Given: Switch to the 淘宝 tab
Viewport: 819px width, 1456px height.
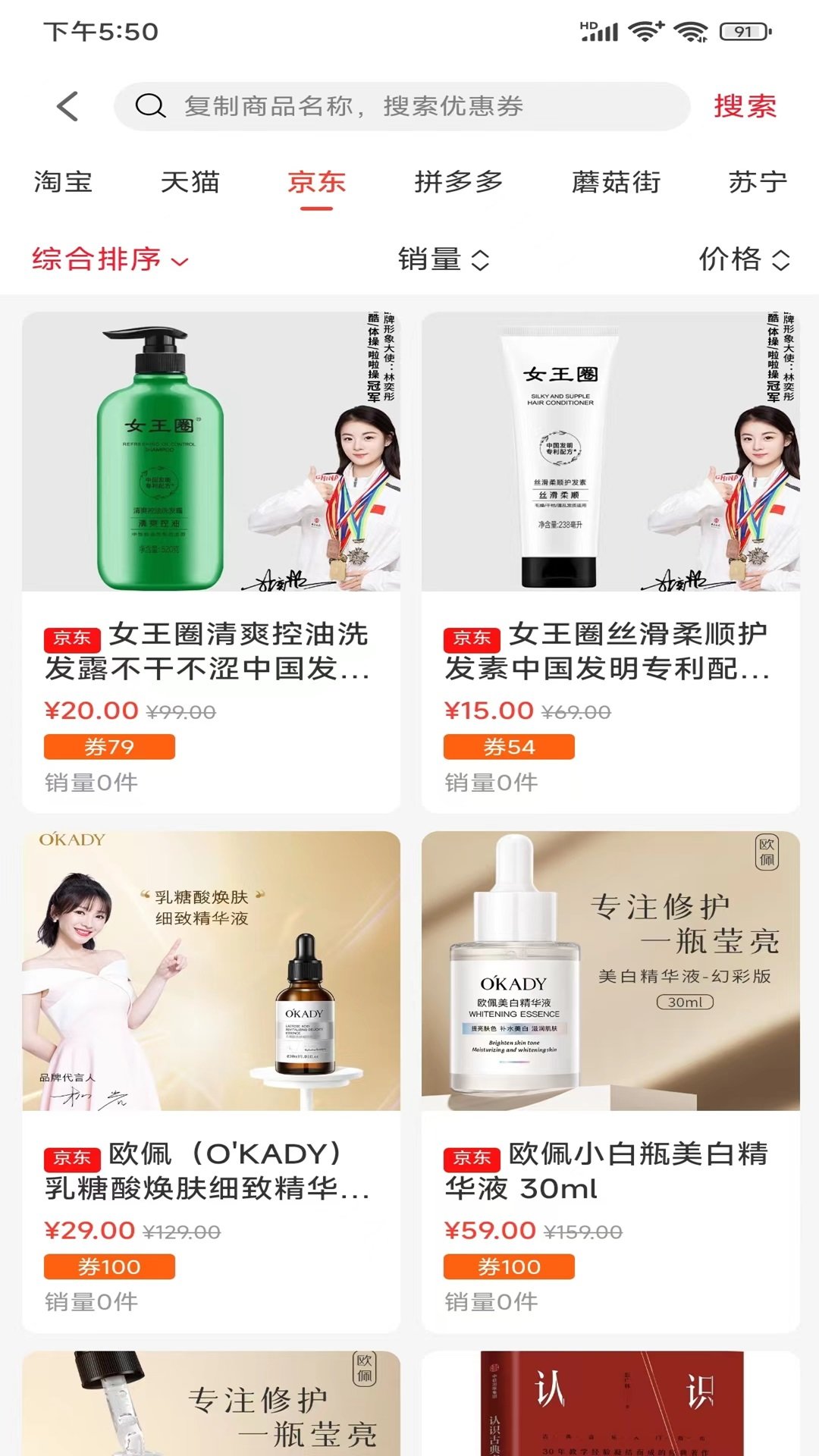Looking at the screenshot, I should pos(63,182).
